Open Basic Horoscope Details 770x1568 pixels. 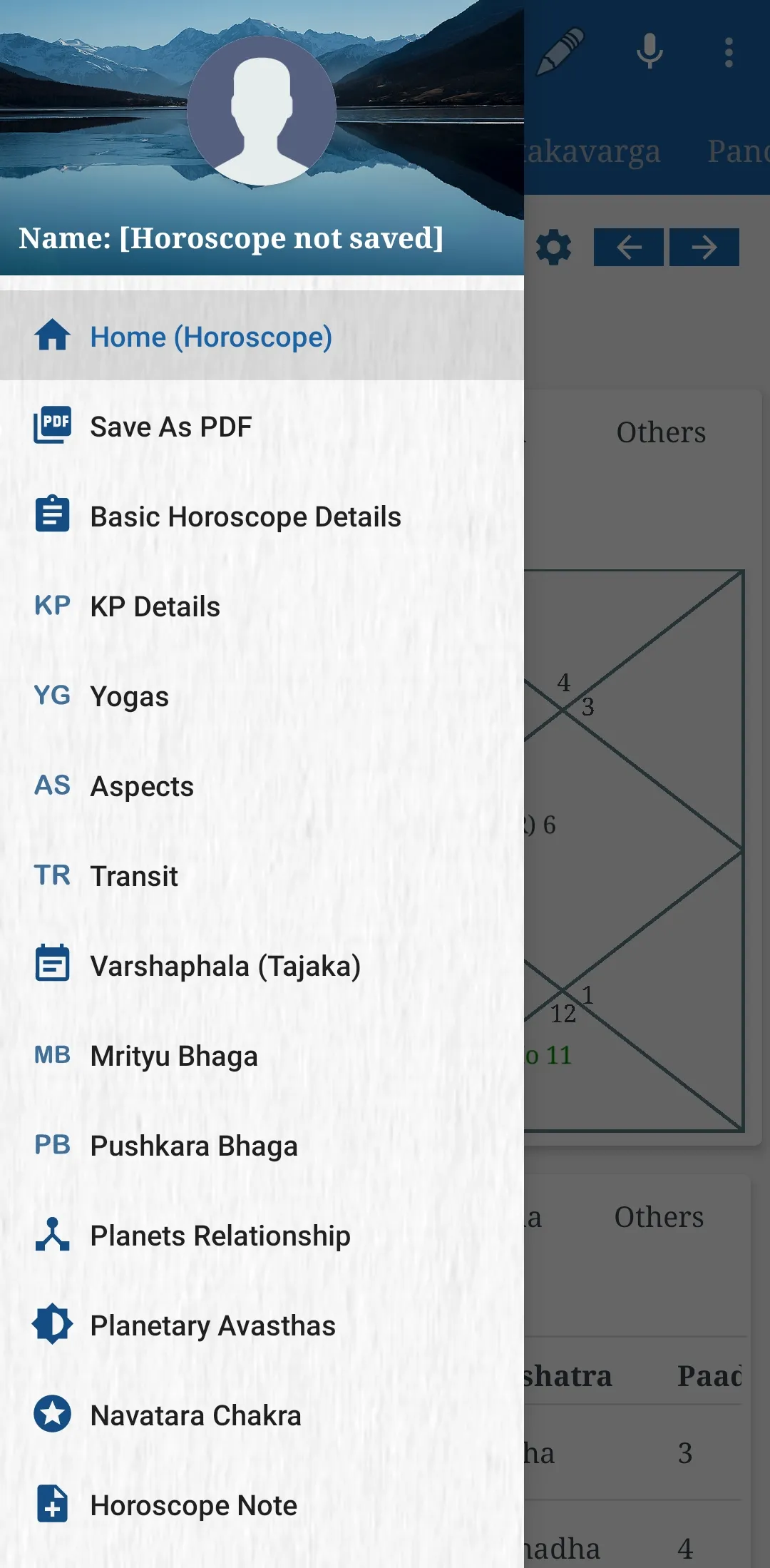pos(245,516)
